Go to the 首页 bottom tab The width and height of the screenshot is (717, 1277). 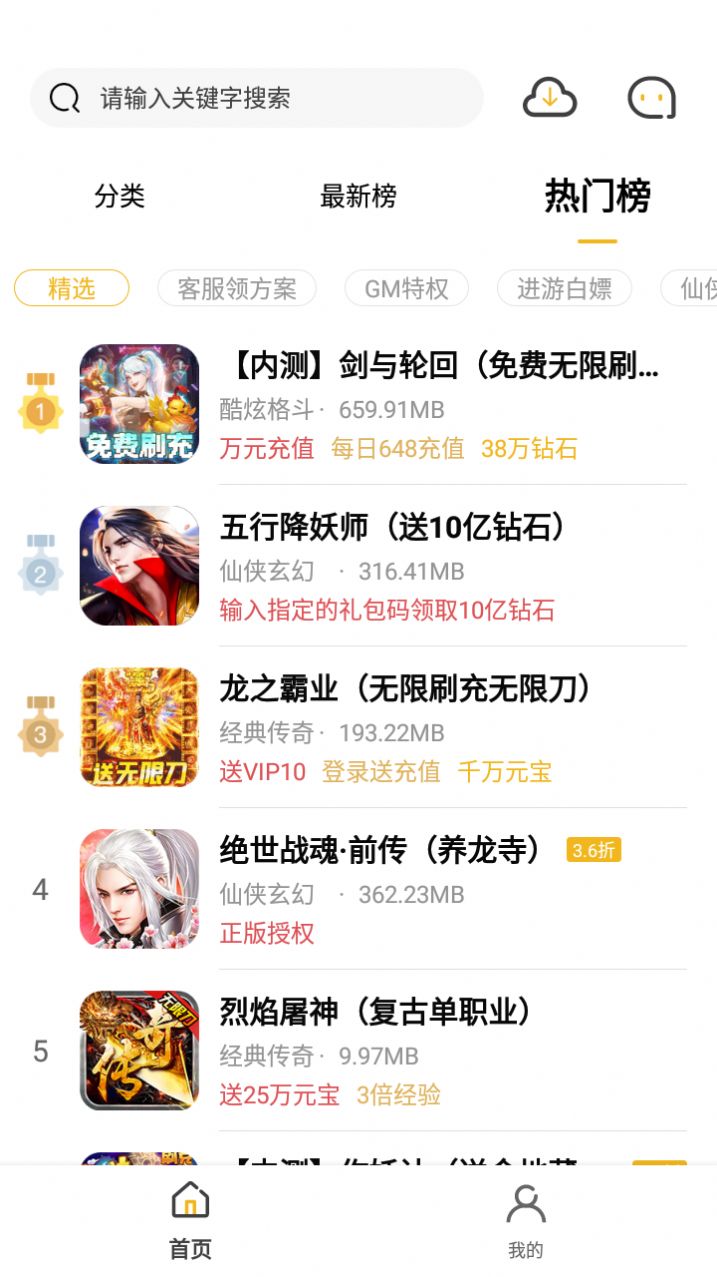(x=190, y=1220)
